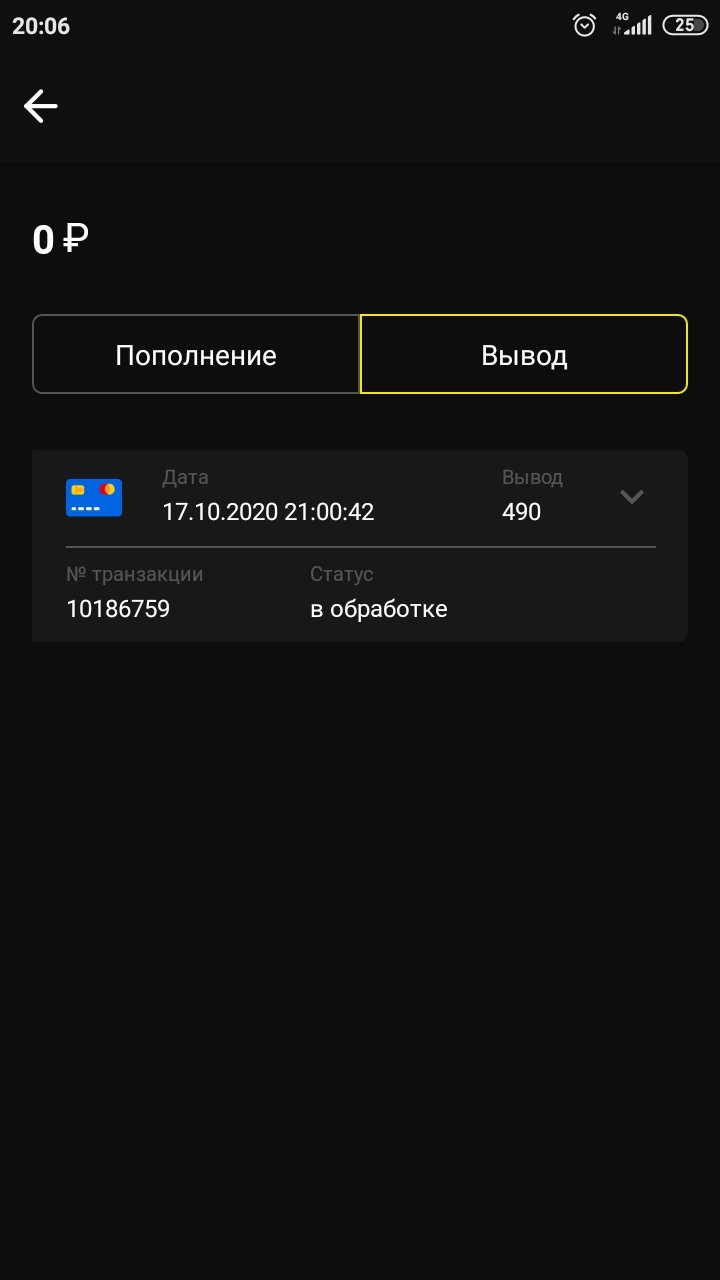Expand transaction 10186759 details chevron
720x1280 pixels.
pyautogui.click(x=631, y=496)
